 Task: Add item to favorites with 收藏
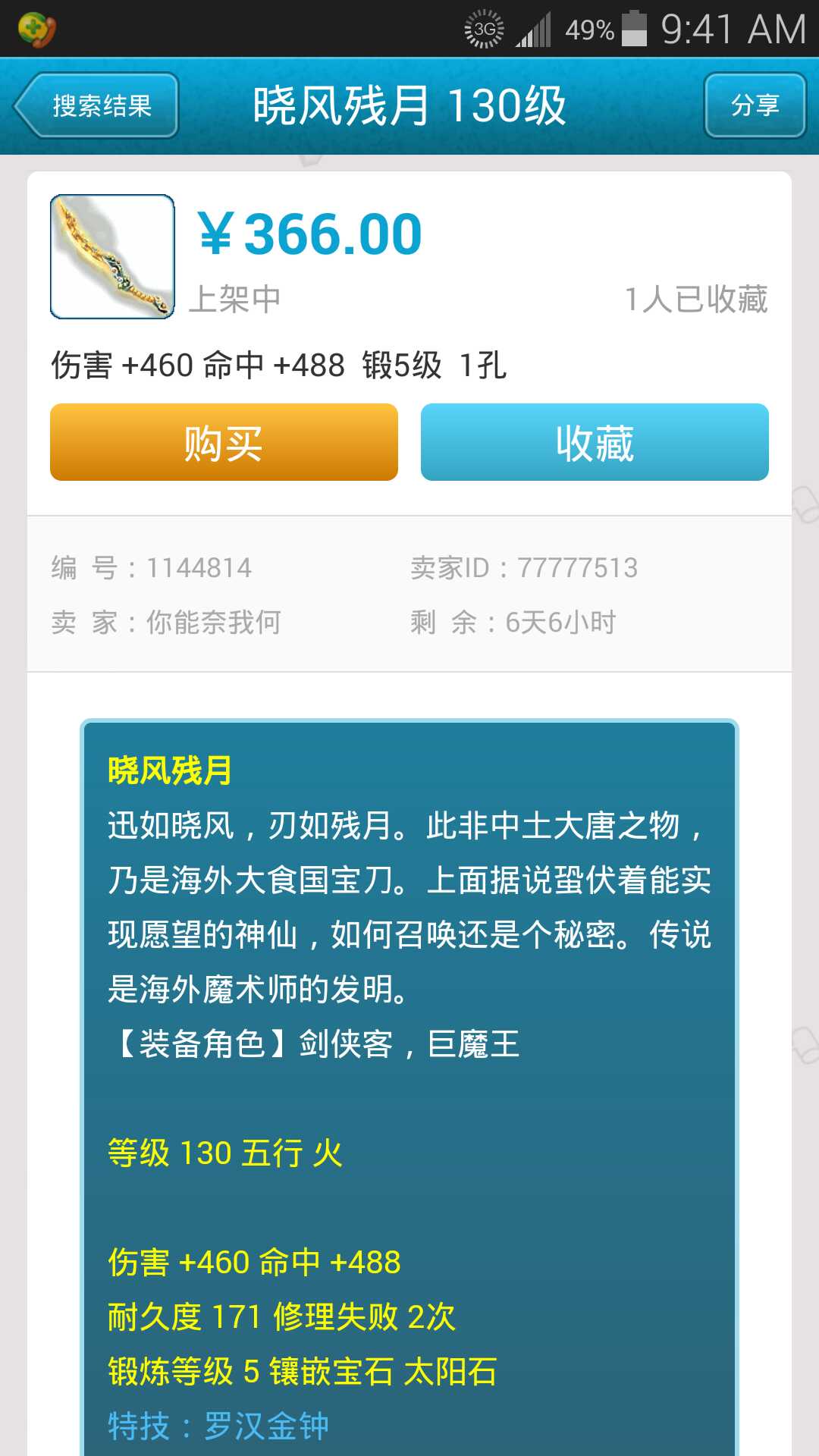pyautogui.click(x=595, y=443)
